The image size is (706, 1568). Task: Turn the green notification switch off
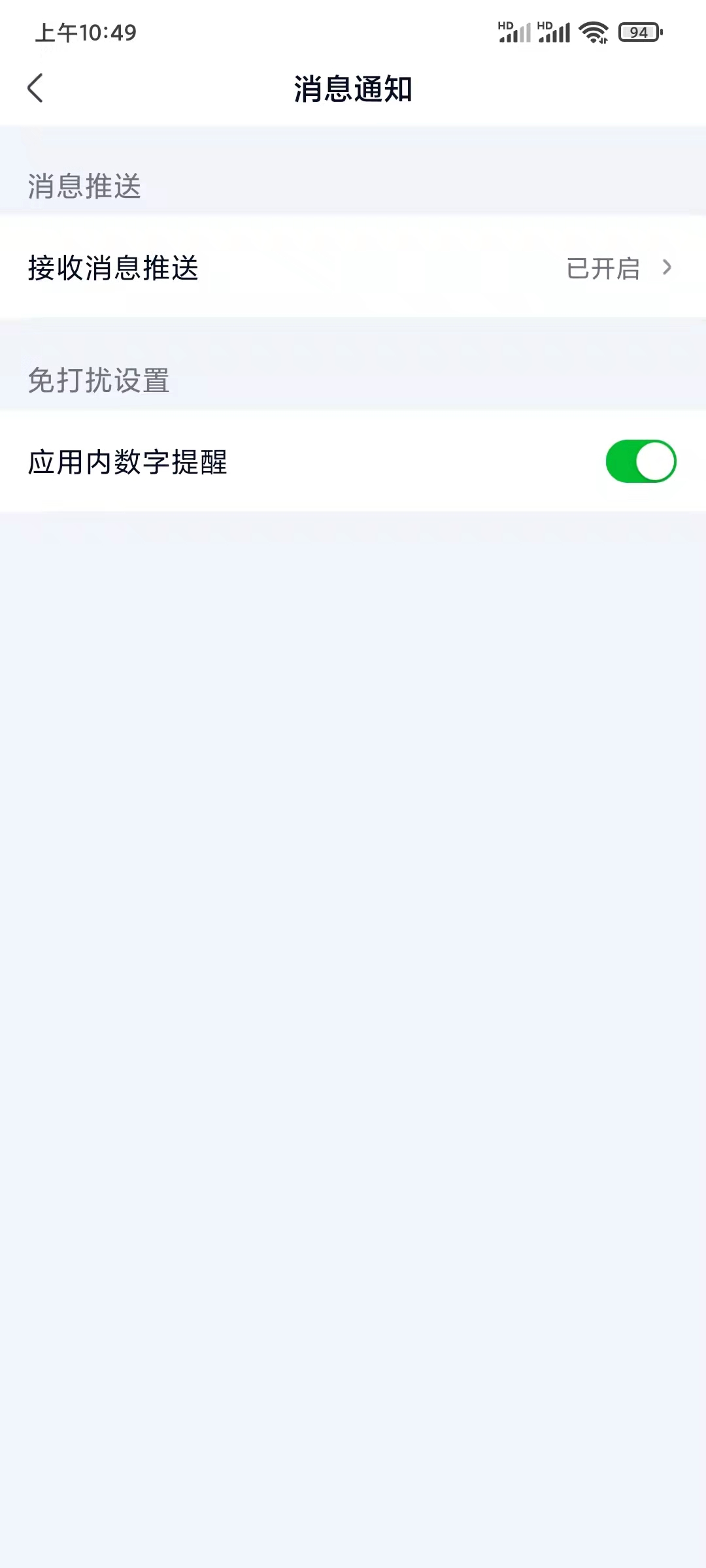[641, 461]
